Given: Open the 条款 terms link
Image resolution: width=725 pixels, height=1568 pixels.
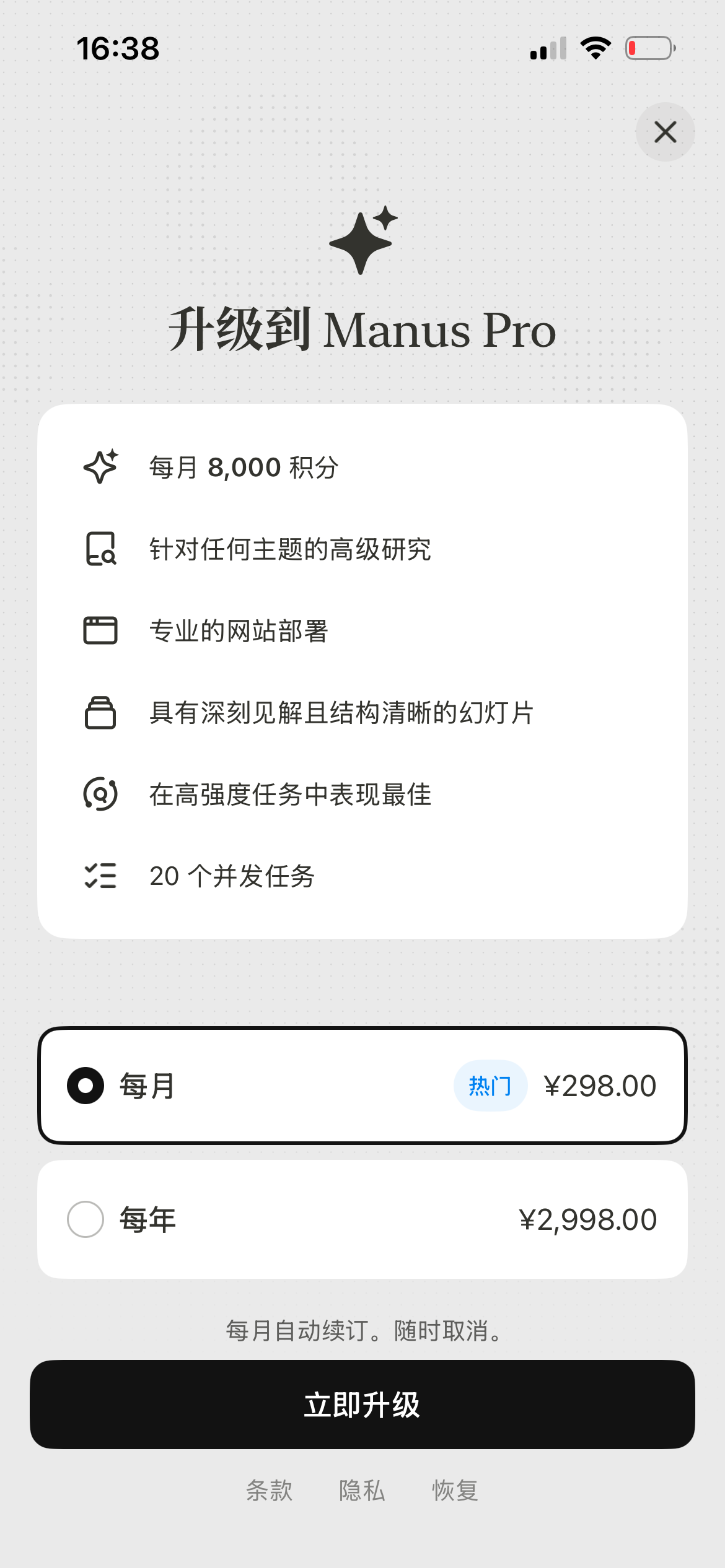Looking at the screenshot, I should click(269, 1490).
